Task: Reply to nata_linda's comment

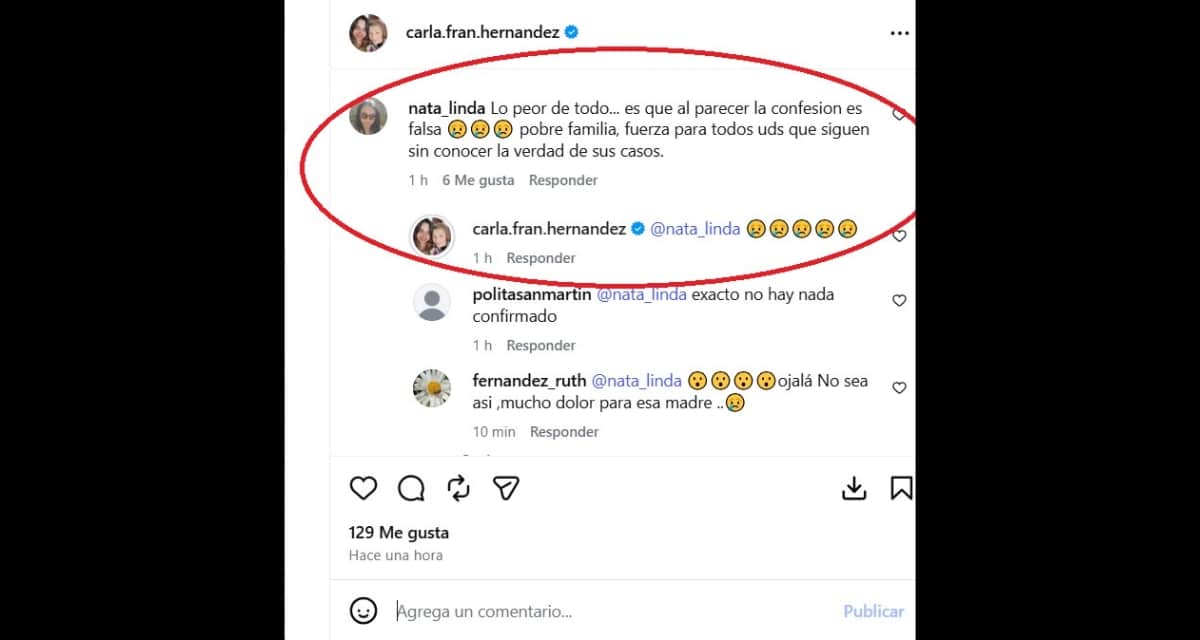Action: [x=563, y=180]
